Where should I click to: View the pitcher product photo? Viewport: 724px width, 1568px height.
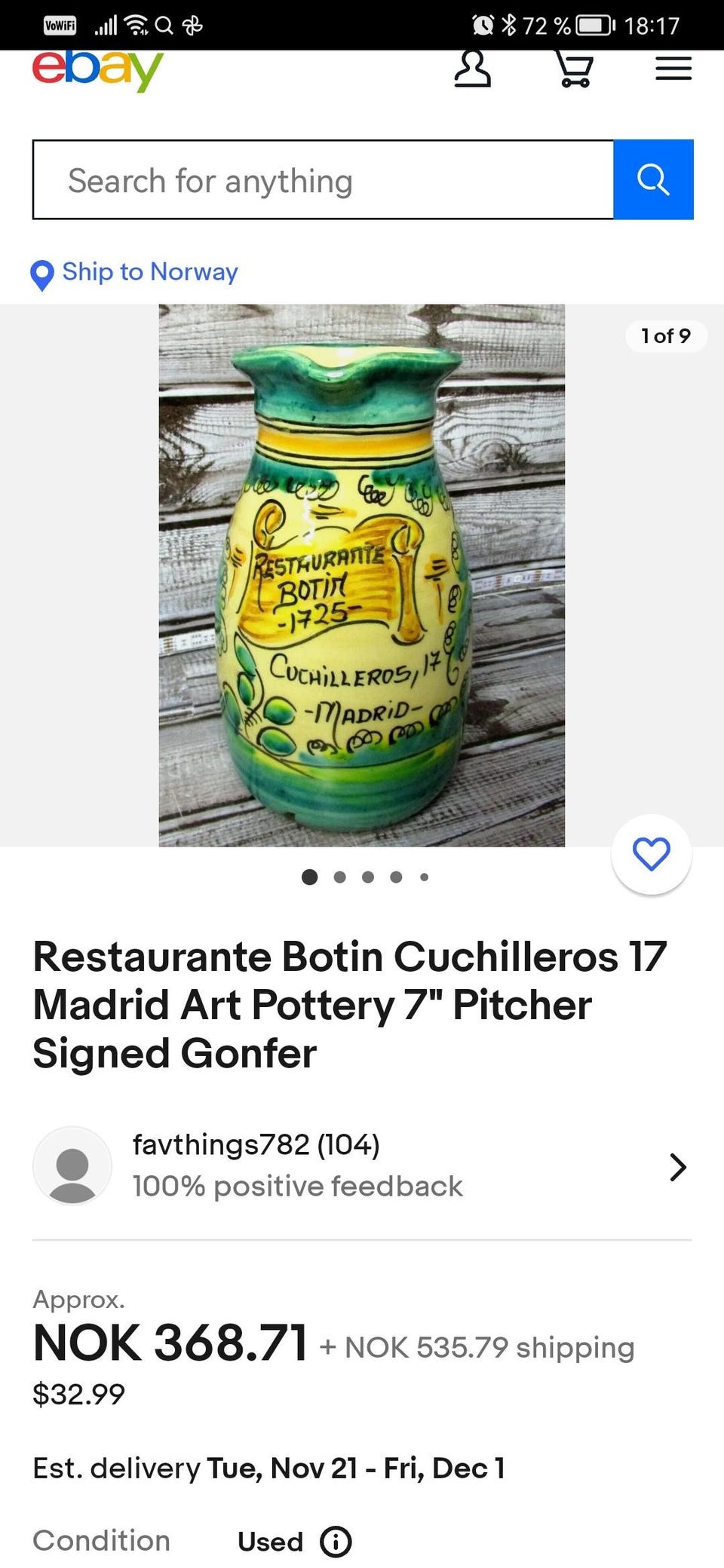(x=361, y=573)
